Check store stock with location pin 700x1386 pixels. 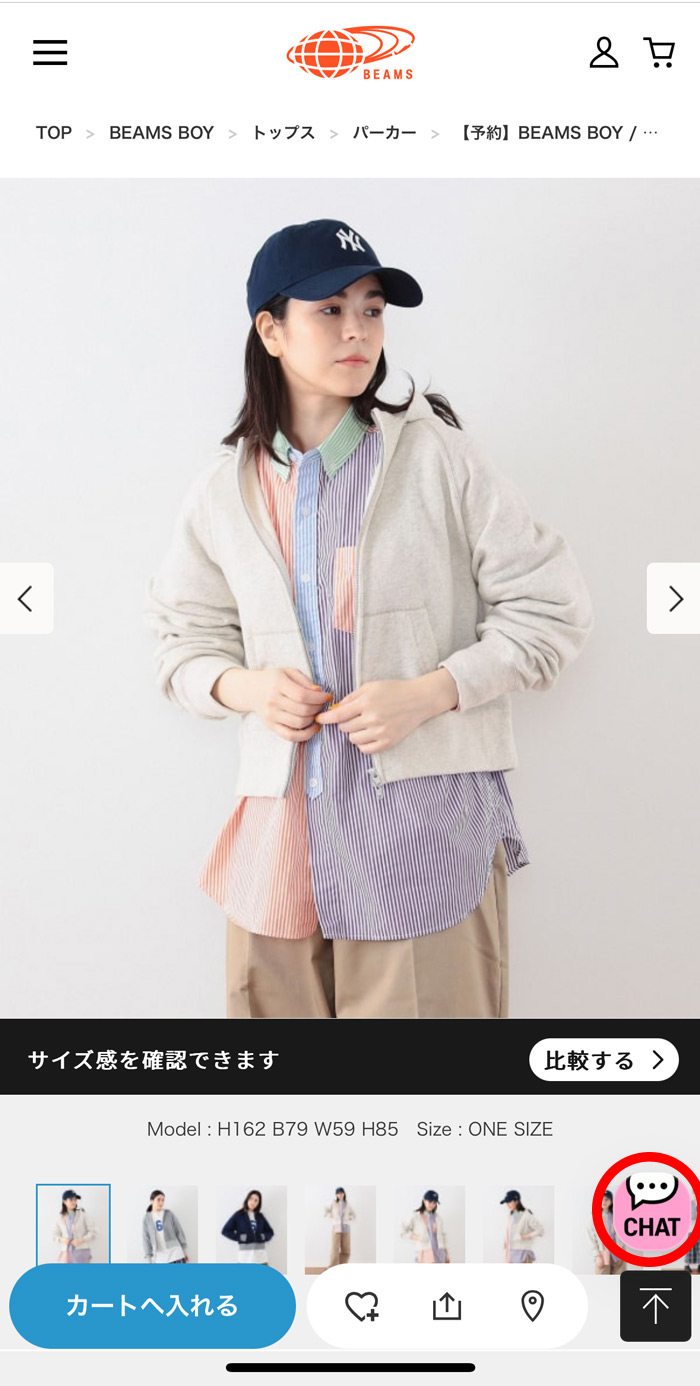click(532, 1306)
